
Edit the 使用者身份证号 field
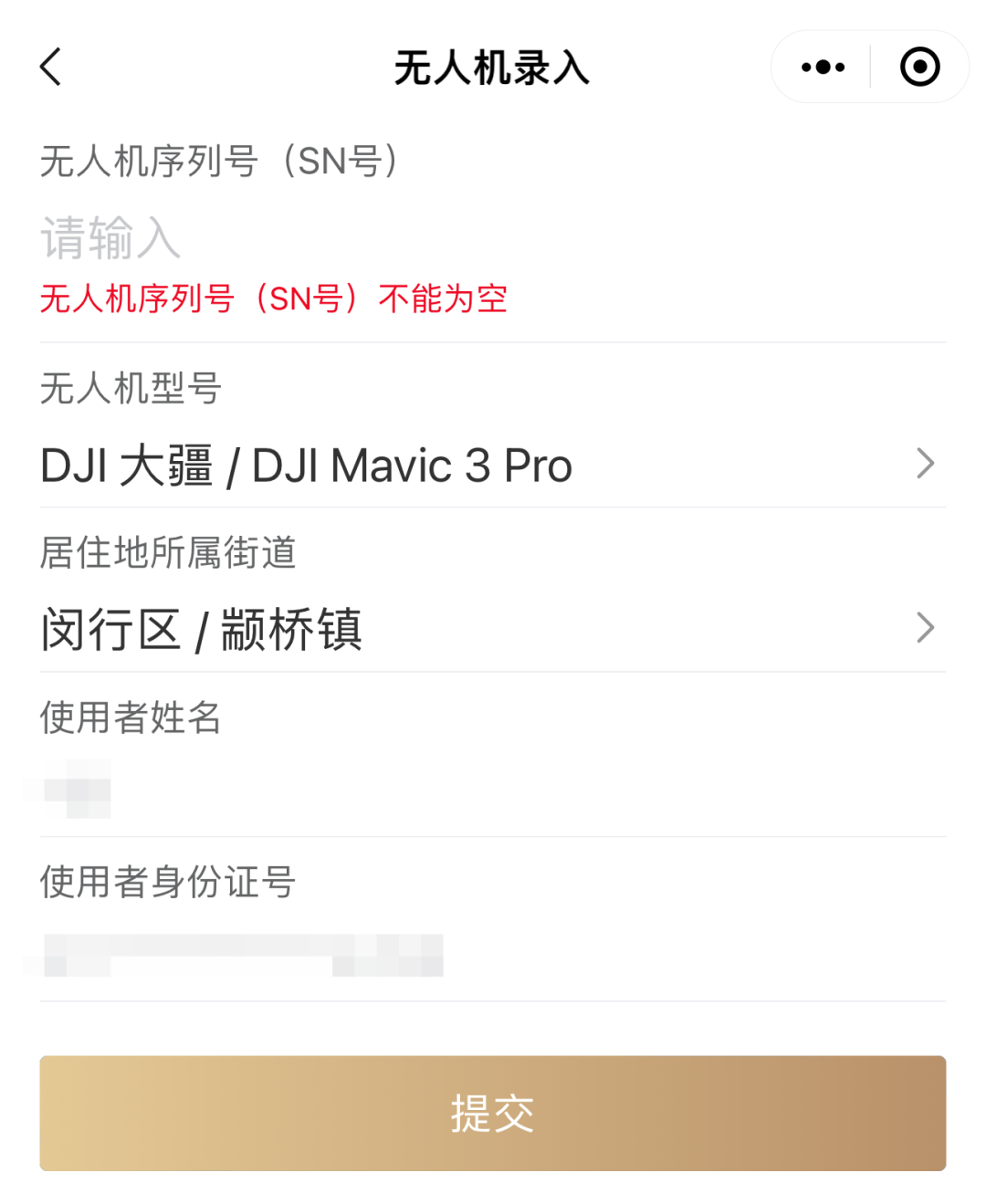tap(493, 955)
